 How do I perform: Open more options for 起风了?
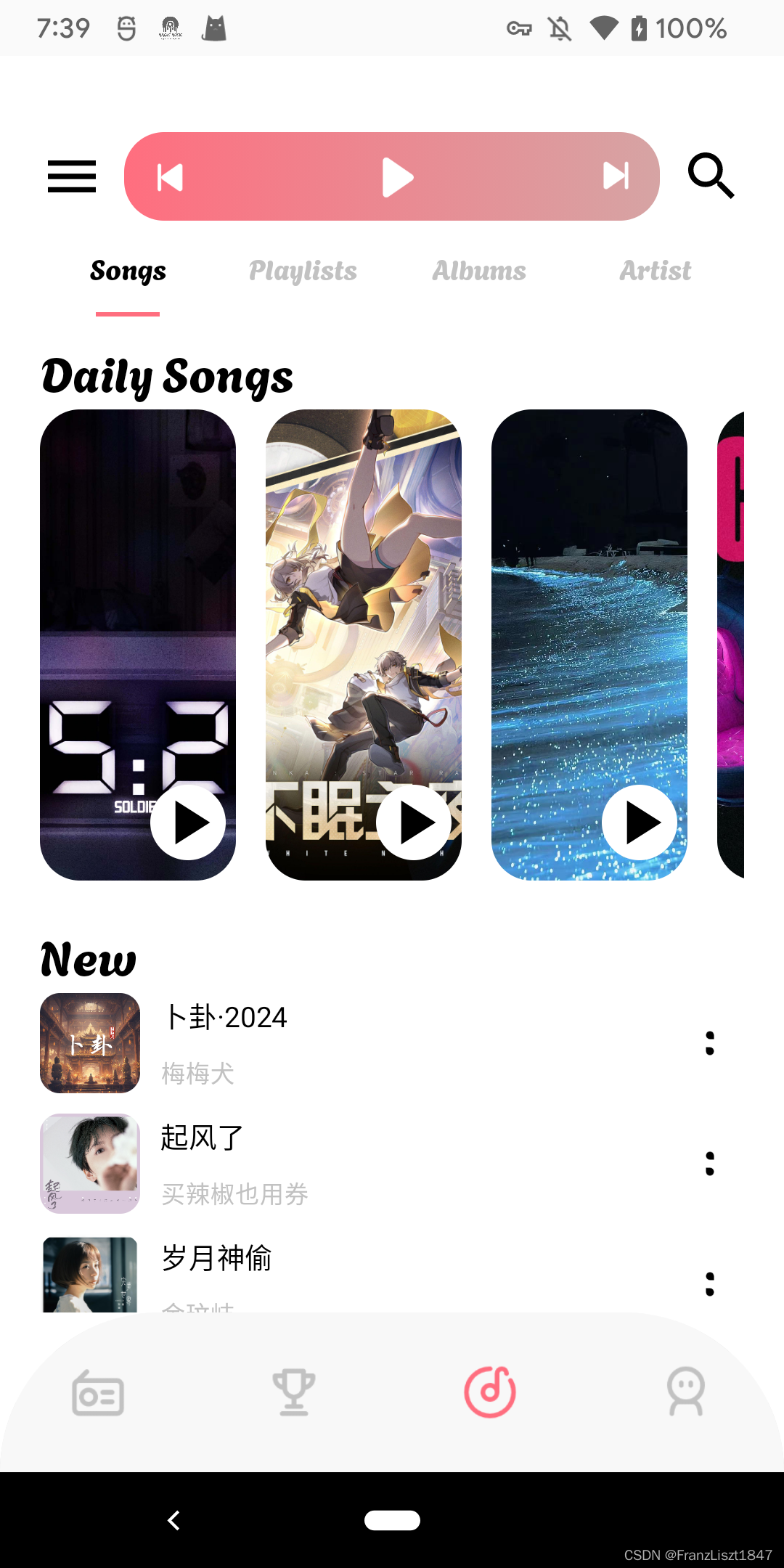tap(710, 1164)
